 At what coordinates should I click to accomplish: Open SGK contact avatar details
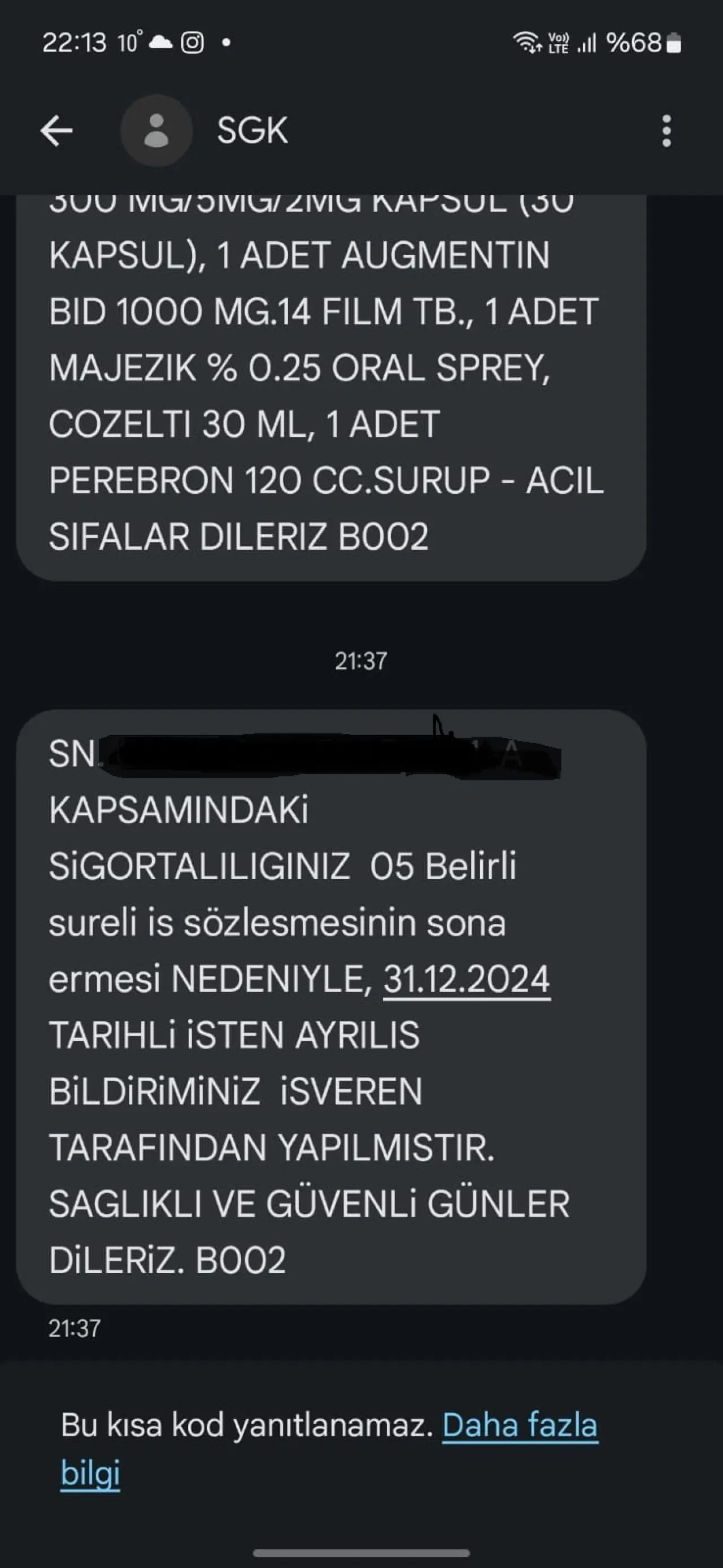coord(156,131)
